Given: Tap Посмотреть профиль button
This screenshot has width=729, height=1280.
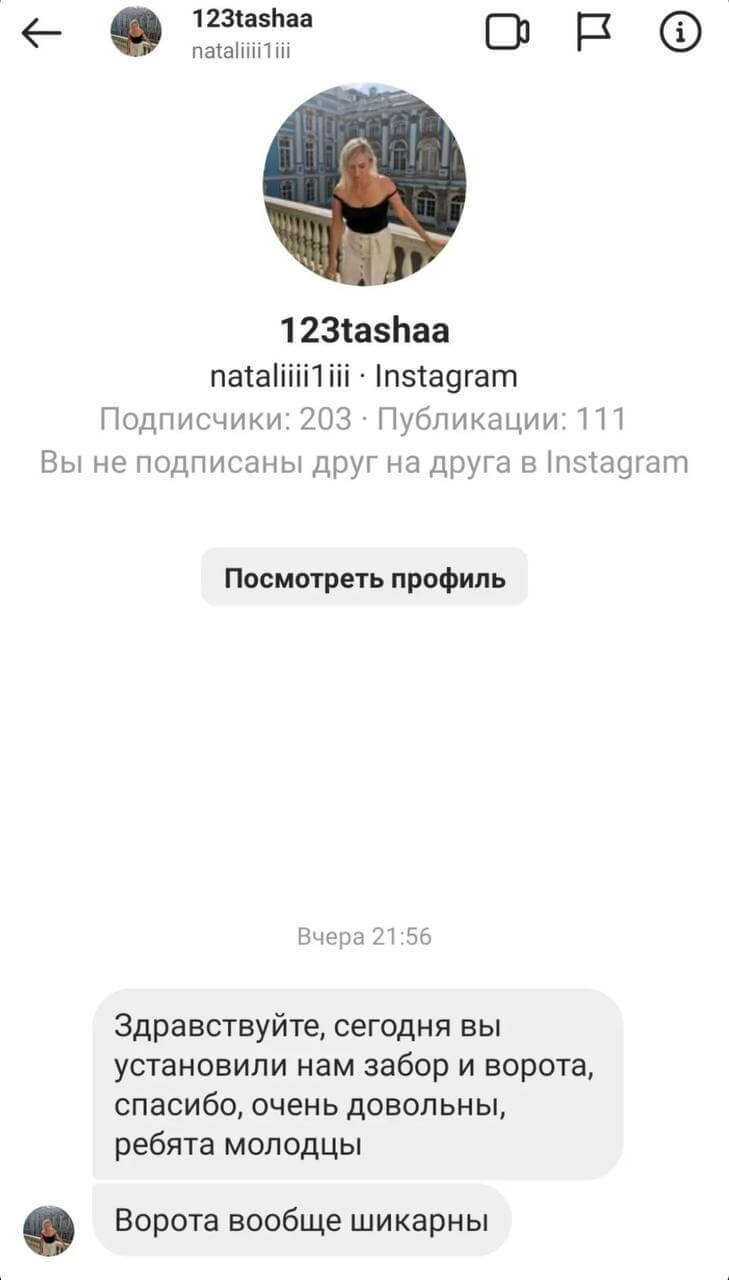Looking at the screenshot, I should pos(364,577).
